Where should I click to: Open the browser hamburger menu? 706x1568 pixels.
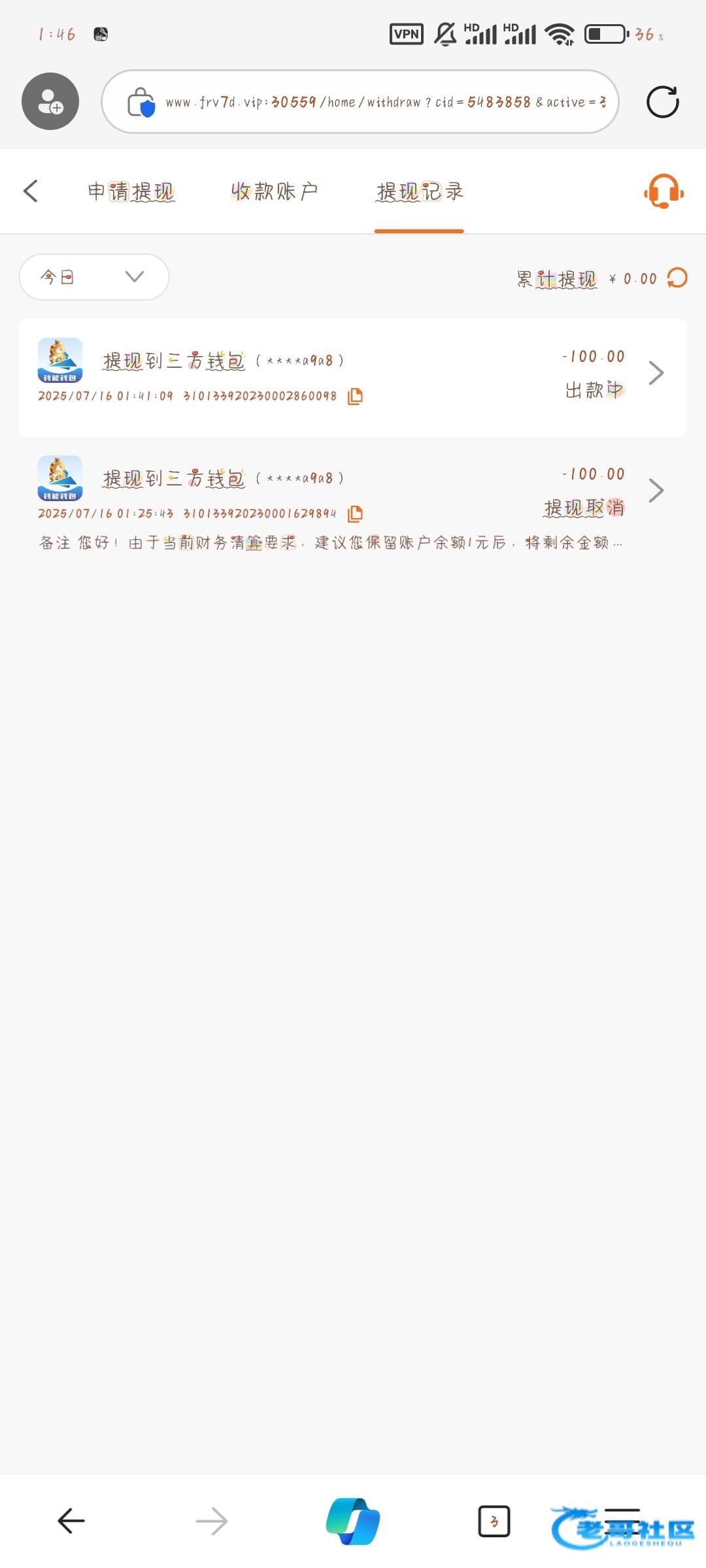[x=622, y=1521]
